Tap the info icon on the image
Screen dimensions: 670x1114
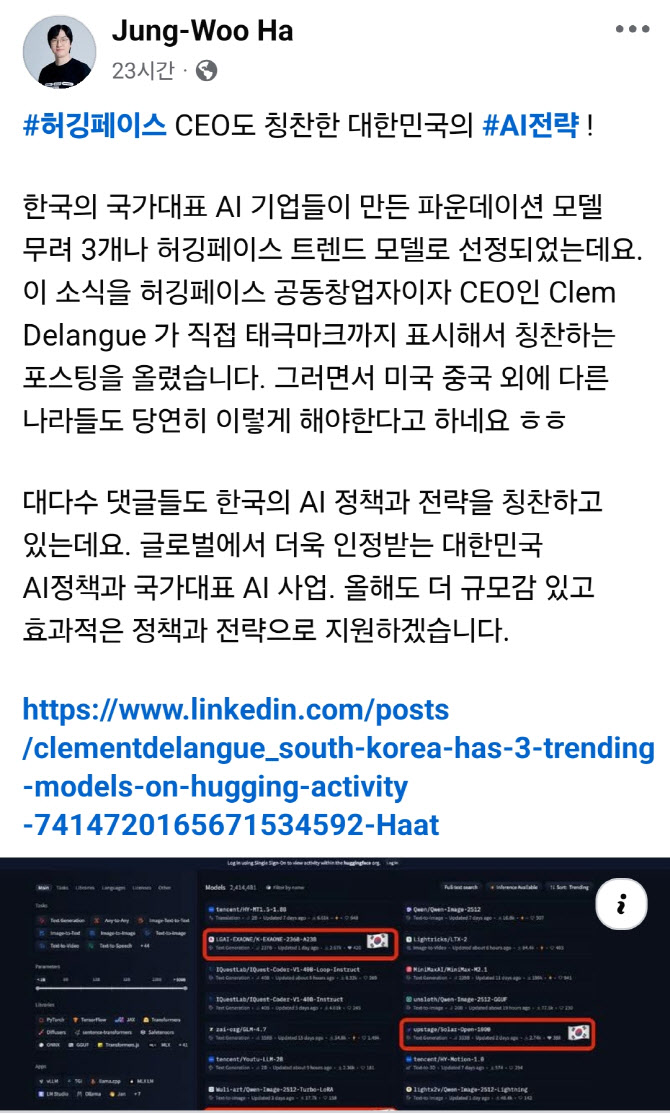pos(621,906)
